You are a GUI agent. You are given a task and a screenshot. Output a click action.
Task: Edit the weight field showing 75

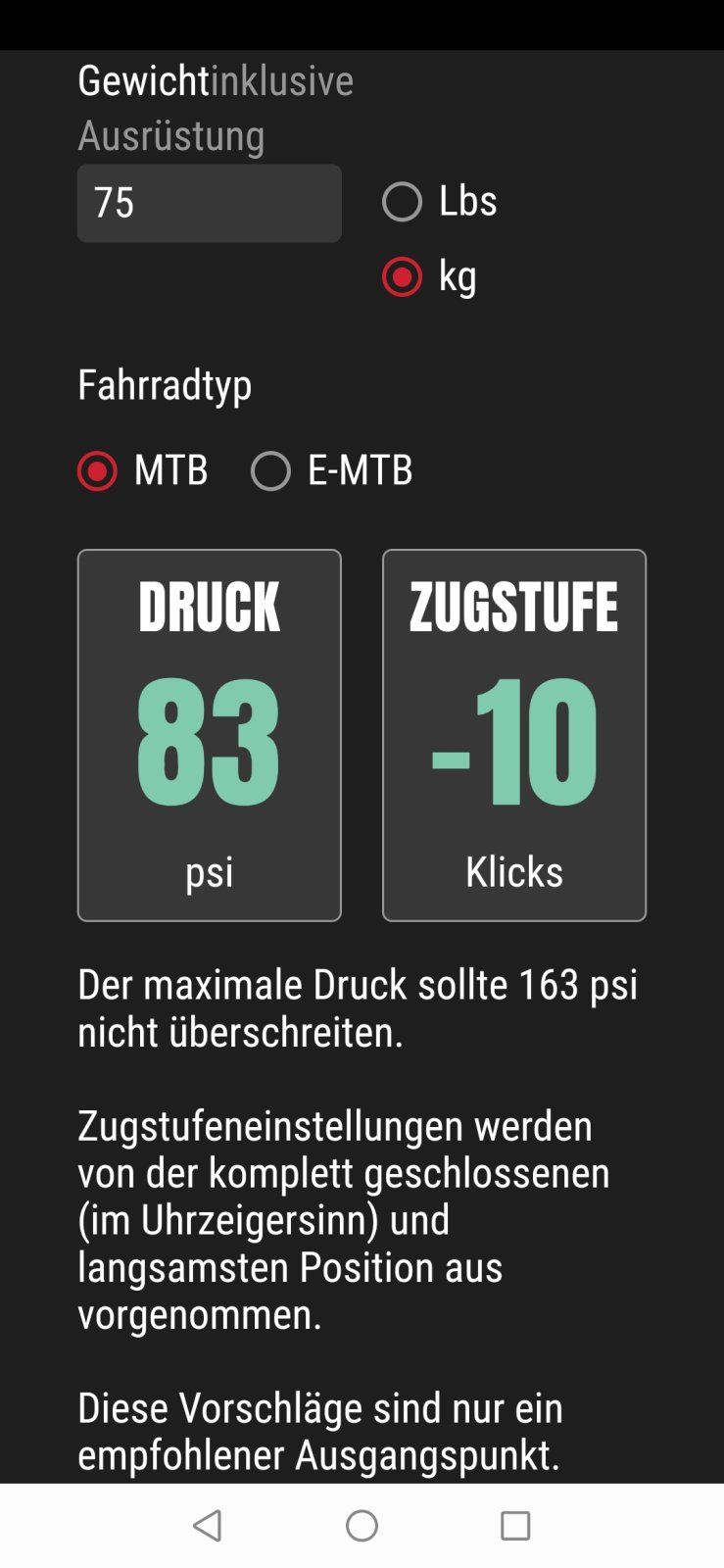point(209,203)
